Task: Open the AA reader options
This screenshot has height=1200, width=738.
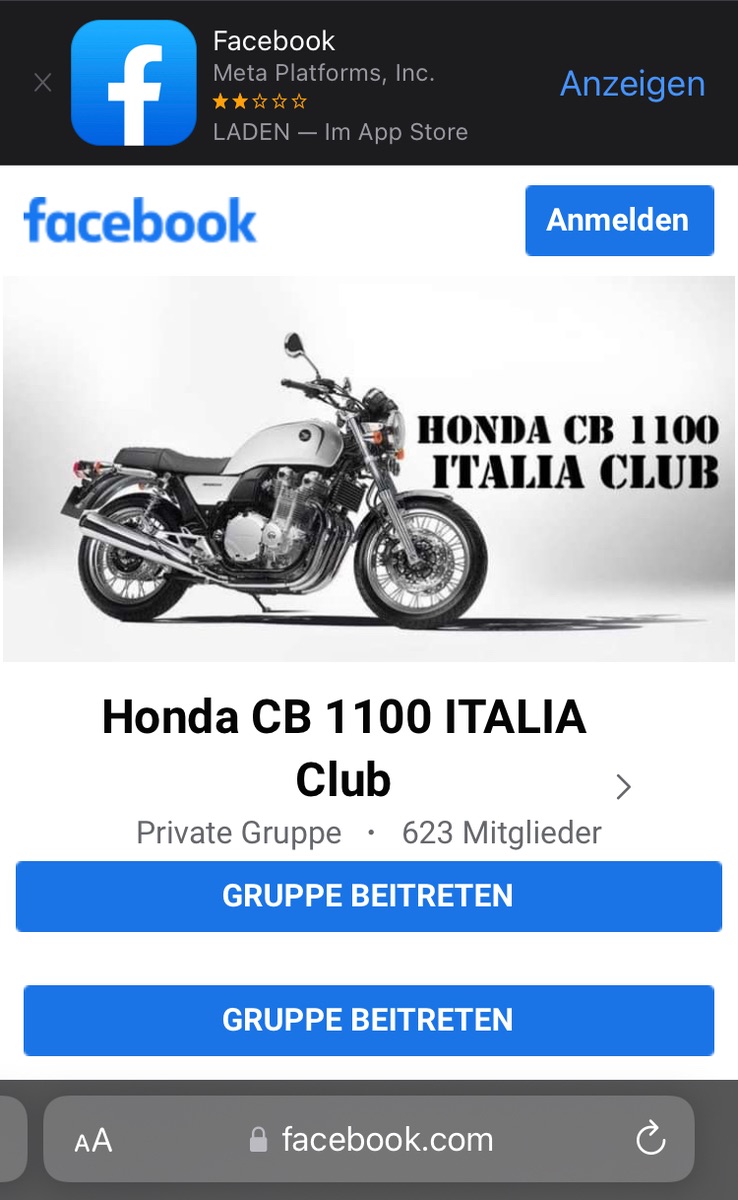Action: 93,1140
